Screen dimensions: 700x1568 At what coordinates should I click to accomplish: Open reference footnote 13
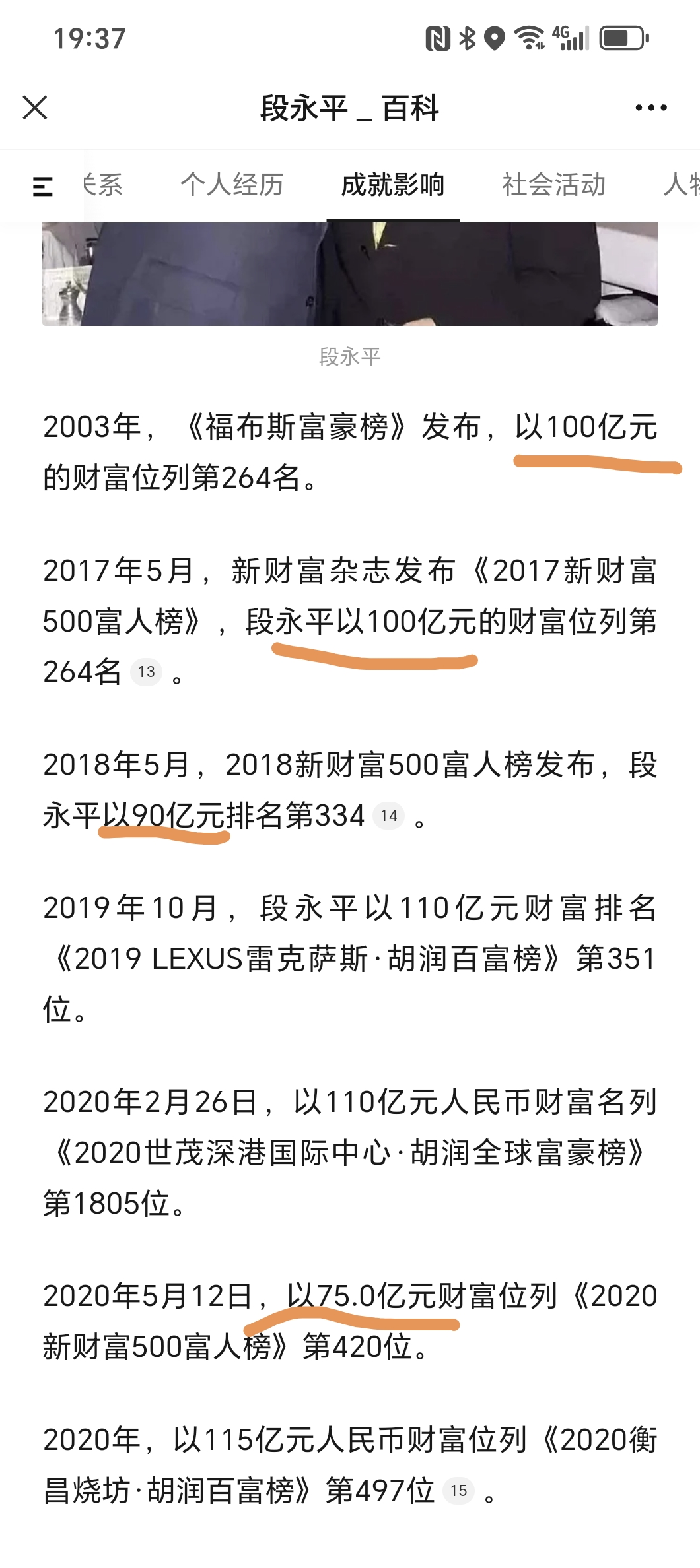pos(147,672)
